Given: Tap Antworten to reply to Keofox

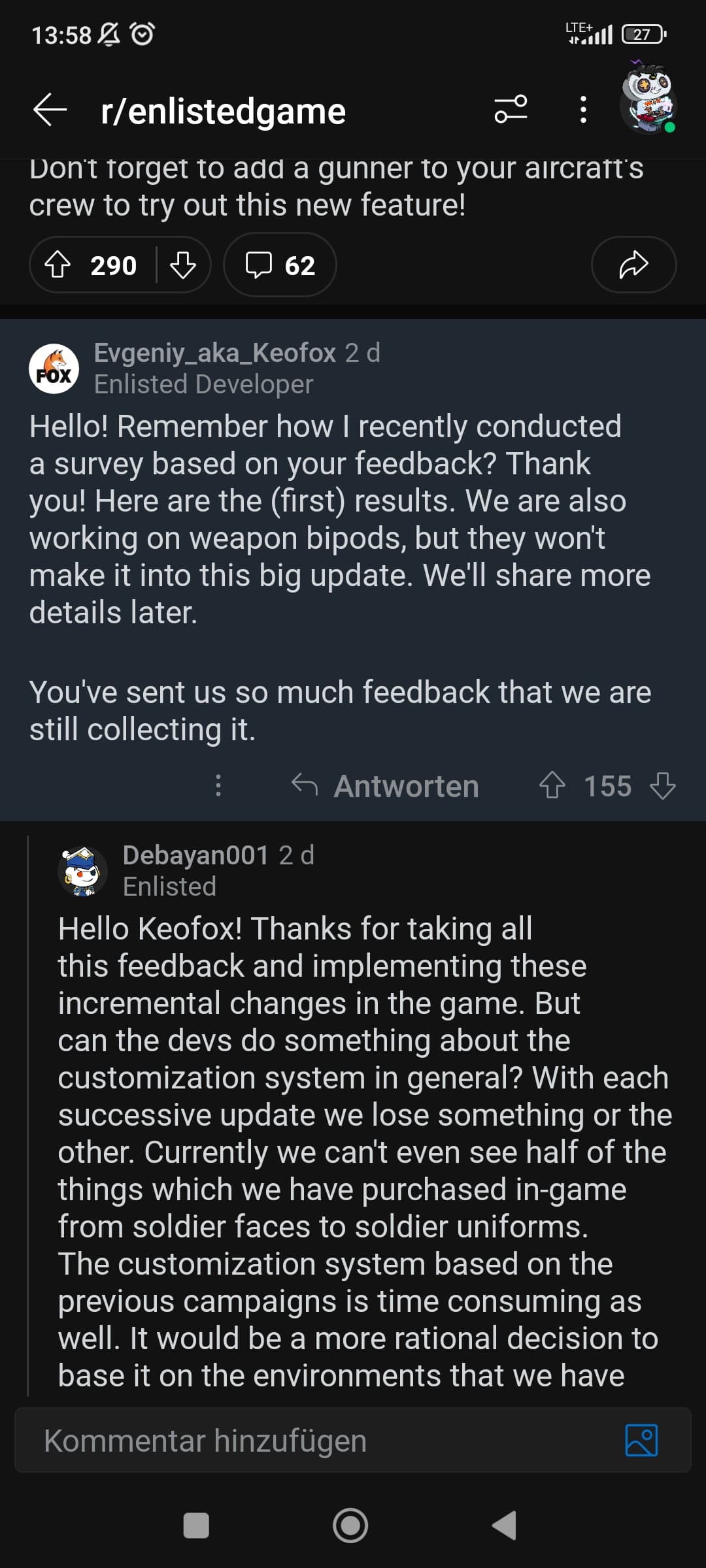Looking at the screenshot, I should click(x=386, y=786).
